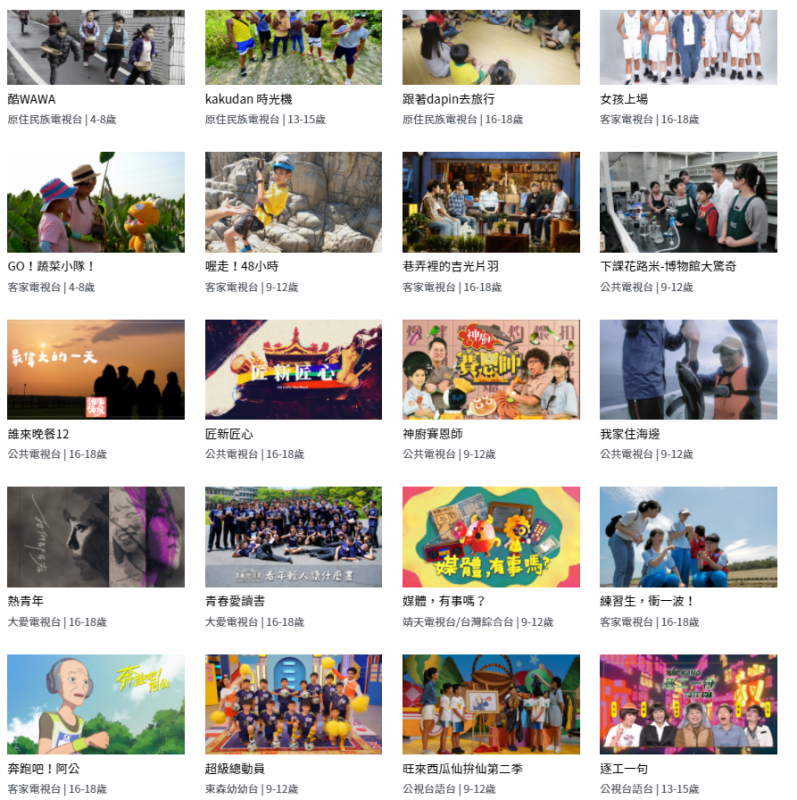View 誰來晚餐12 program
This screenshot has height=800, width=797.
95,369
